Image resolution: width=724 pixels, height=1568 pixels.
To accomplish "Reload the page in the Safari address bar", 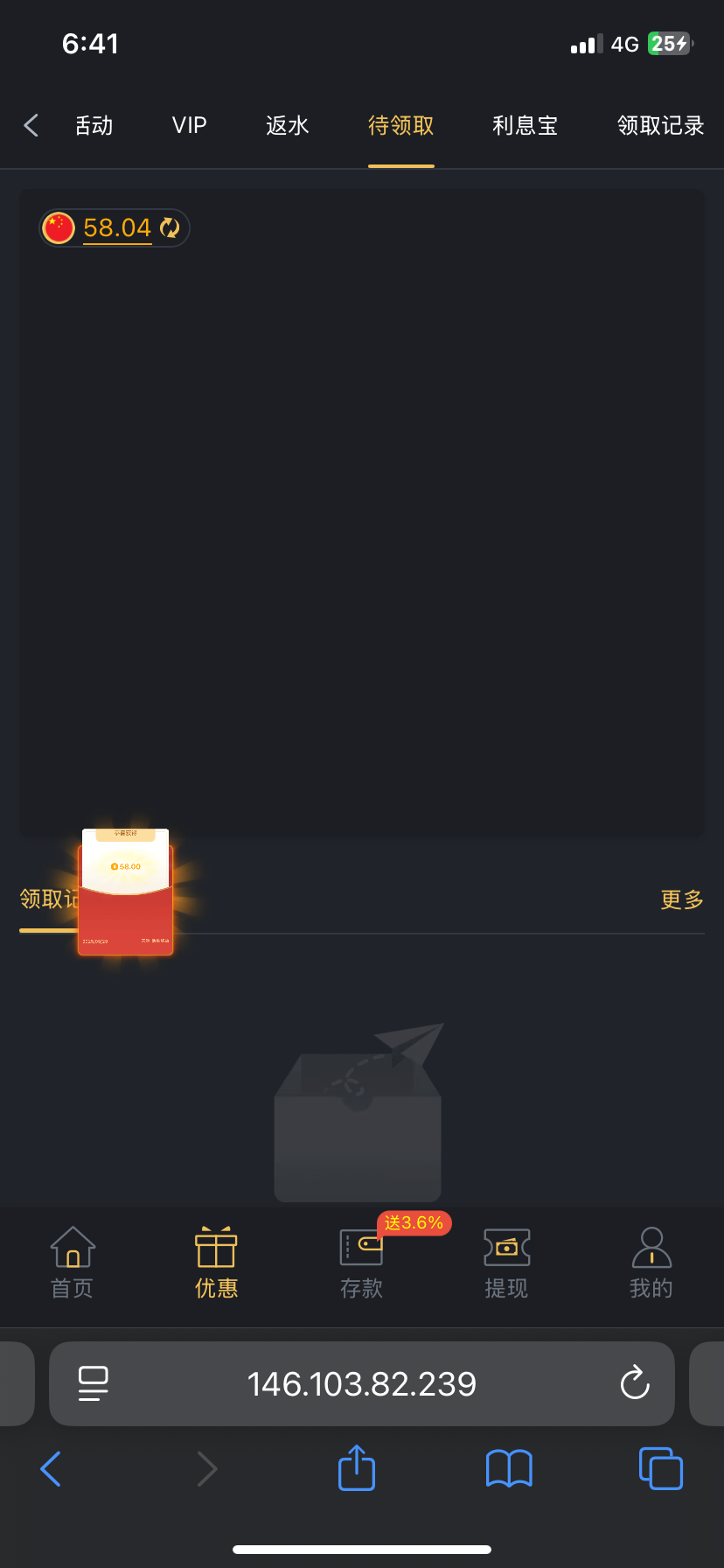I will point(635,1383).
